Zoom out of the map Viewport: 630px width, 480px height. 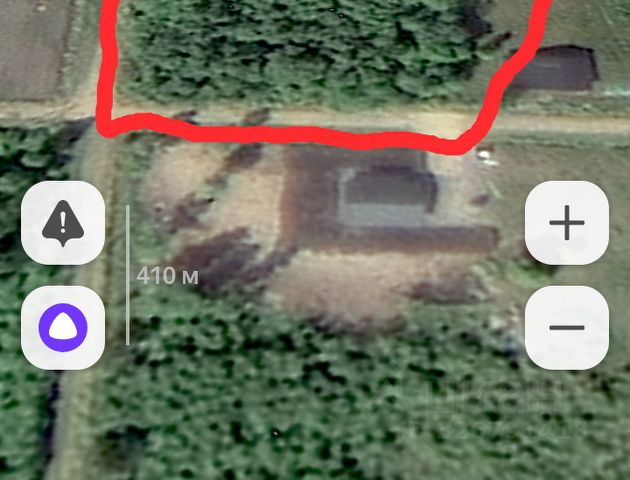coord(567,327)
